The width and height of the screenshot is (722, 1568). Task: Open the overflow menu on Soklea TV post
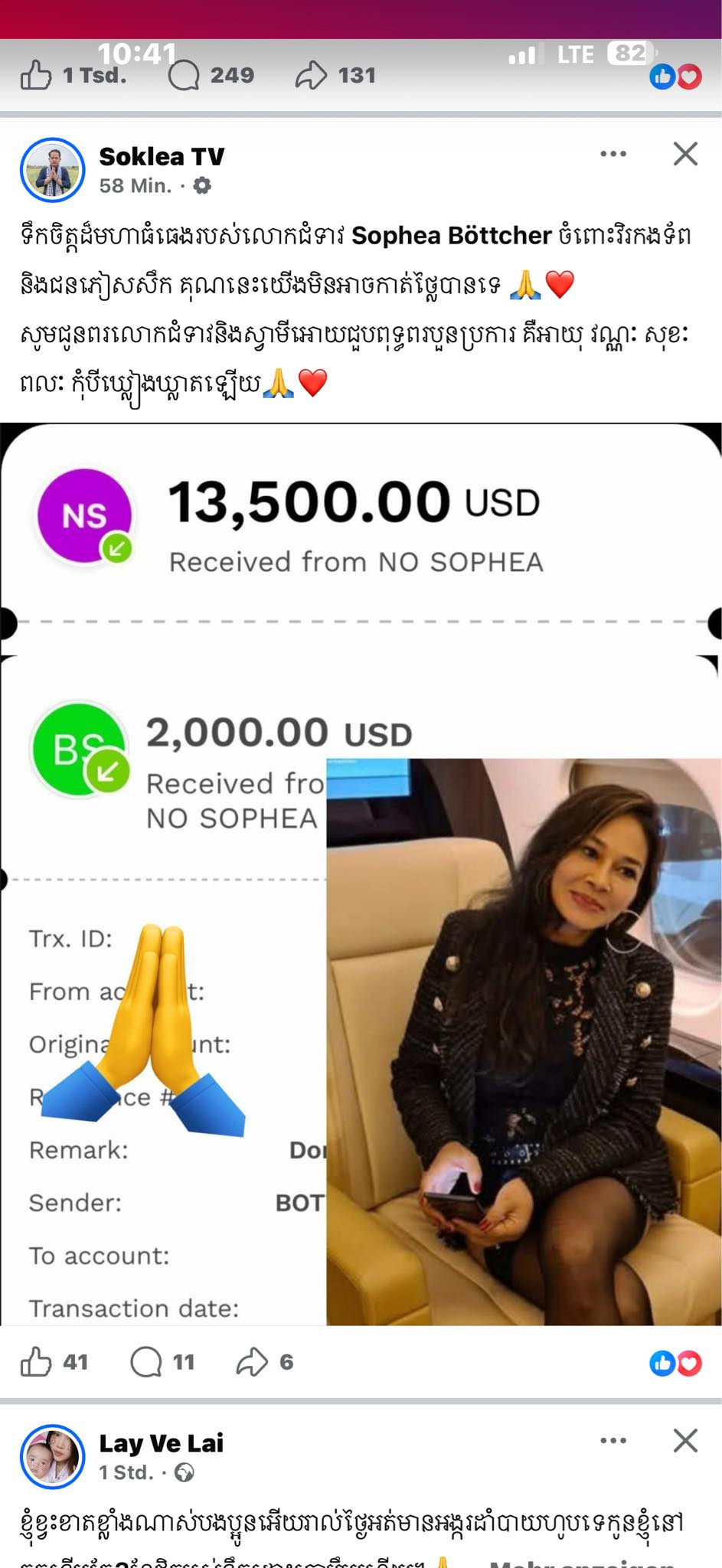pos(613,155)
